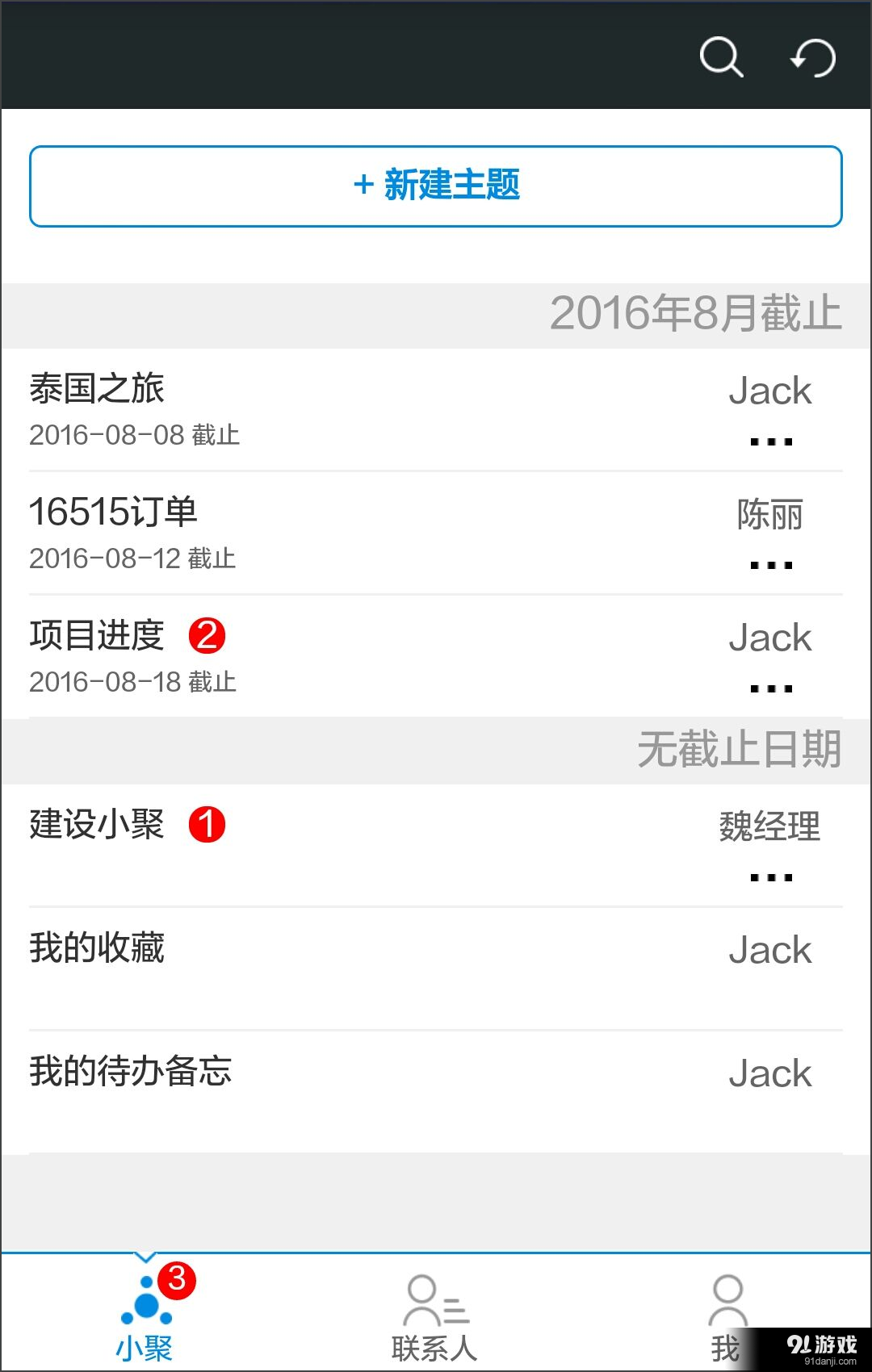Open more options for 项目进度 topic
Viewport: 872px width, 1372px height.
coord(769,686)
